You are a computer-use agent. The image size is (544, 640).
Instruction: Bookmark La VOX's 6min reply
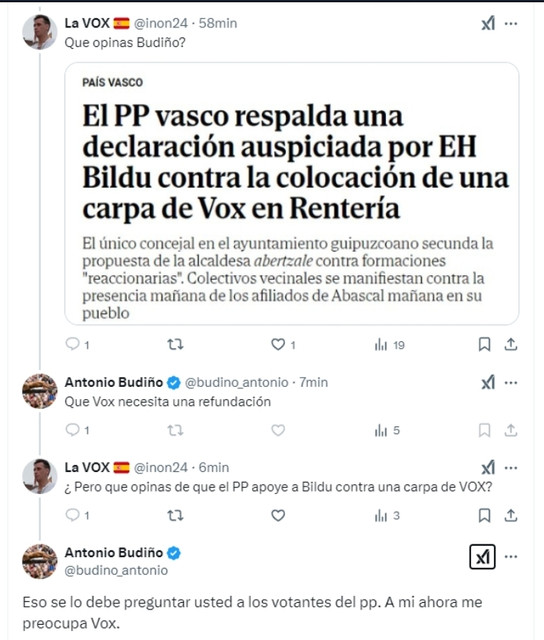484,516
